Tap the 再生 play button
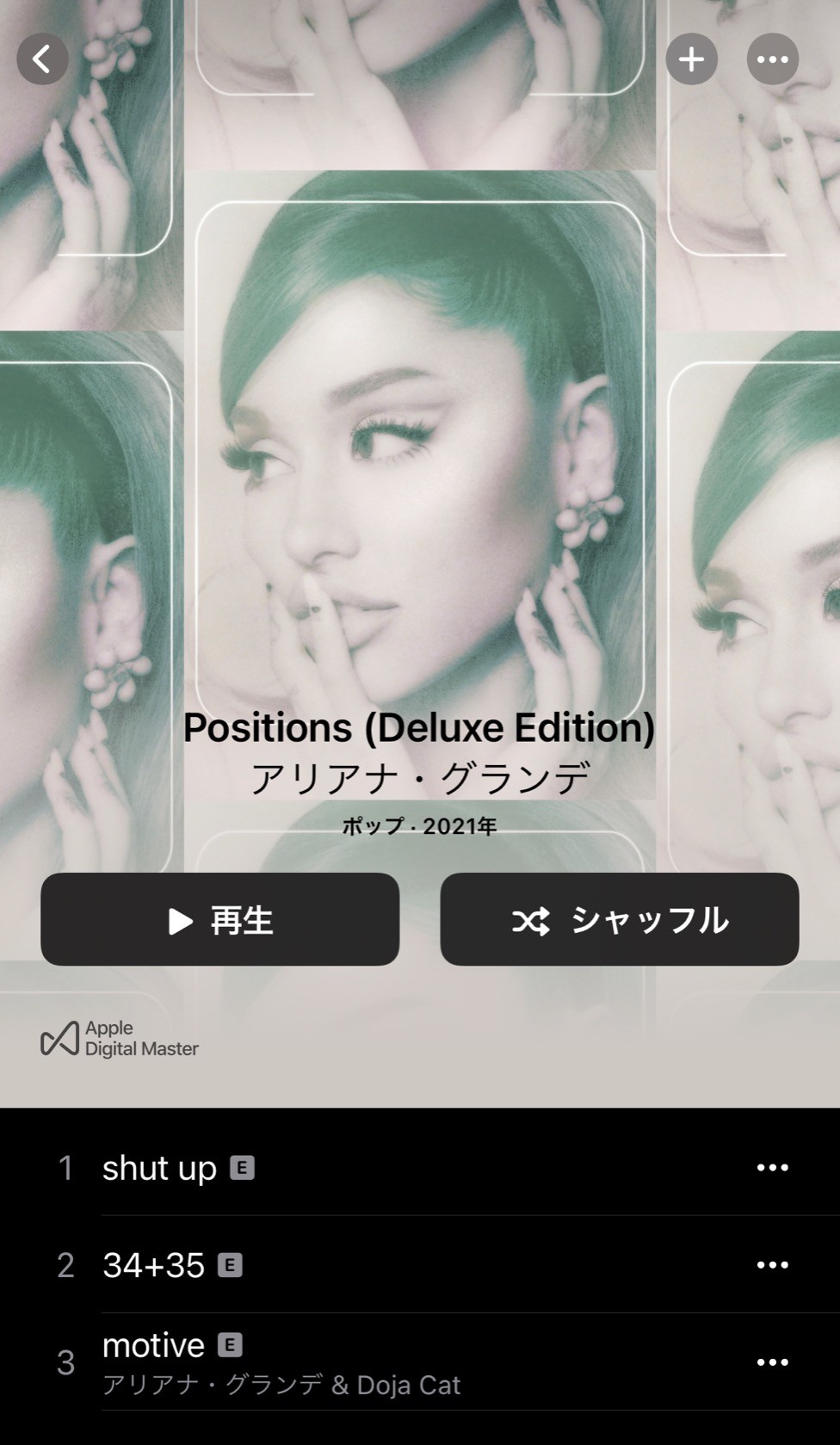This screenshot has width=840, height=1445. pos(219,919)
